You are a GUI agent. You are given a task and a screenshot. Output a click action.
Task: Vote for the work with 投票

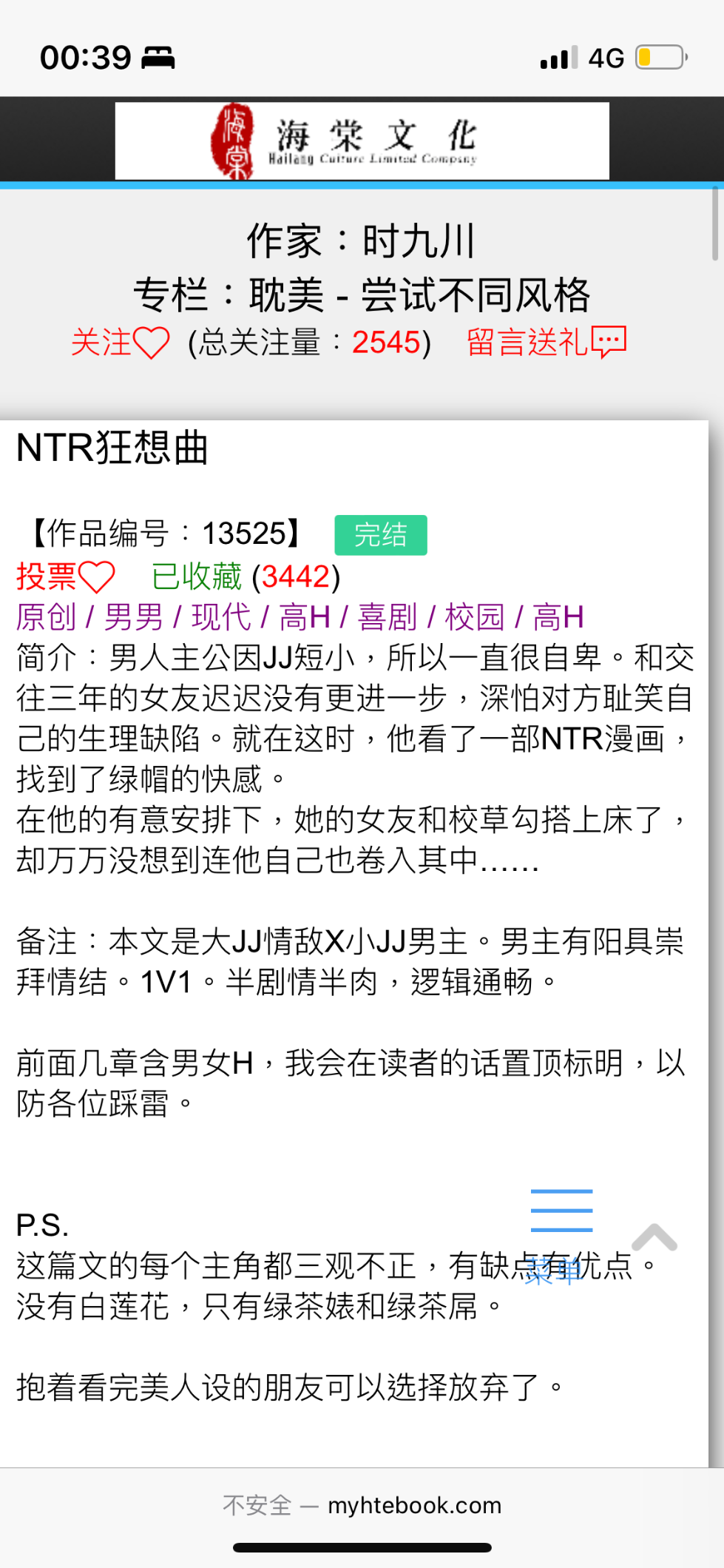tap(66, 576)
